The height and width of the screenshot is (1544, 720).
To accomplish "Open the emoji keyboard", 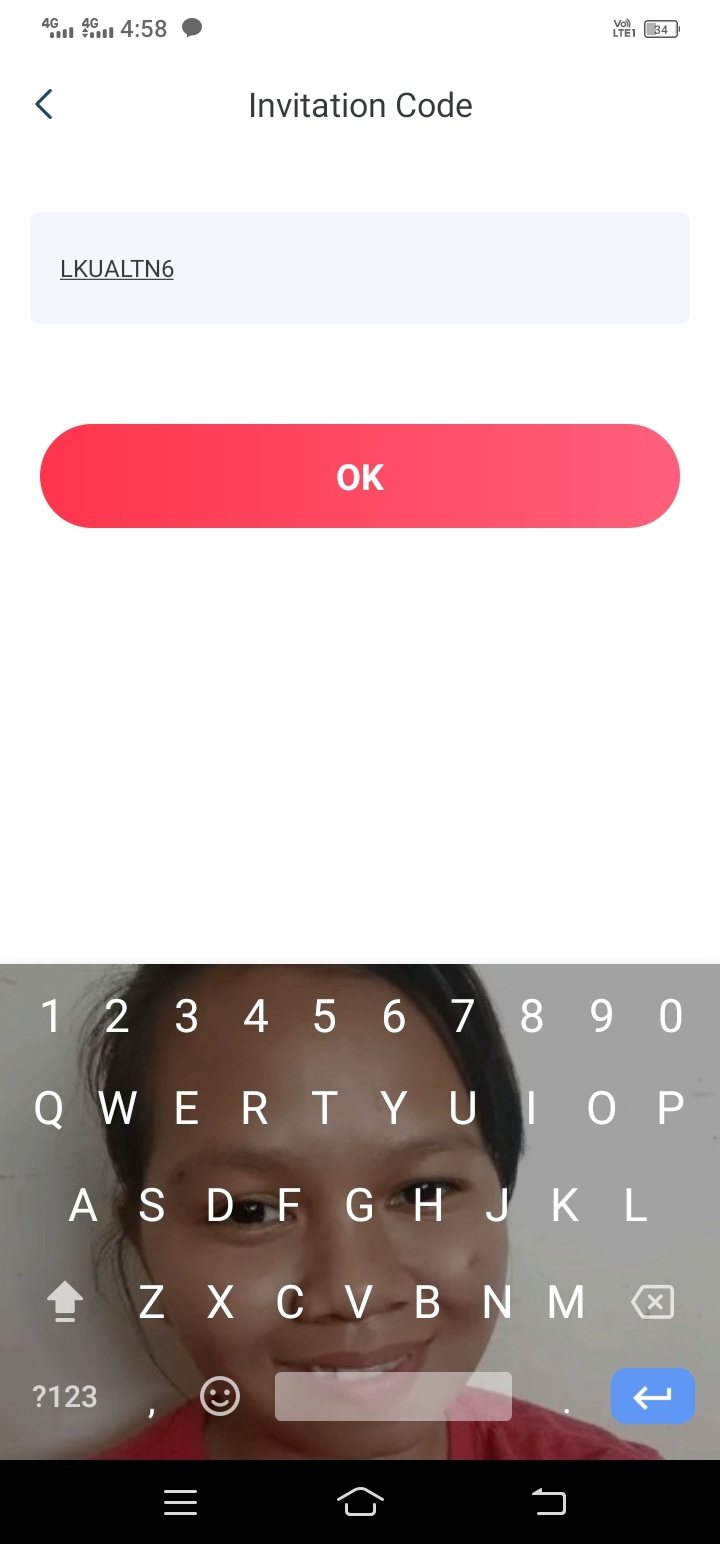I will coord(220,1396).
